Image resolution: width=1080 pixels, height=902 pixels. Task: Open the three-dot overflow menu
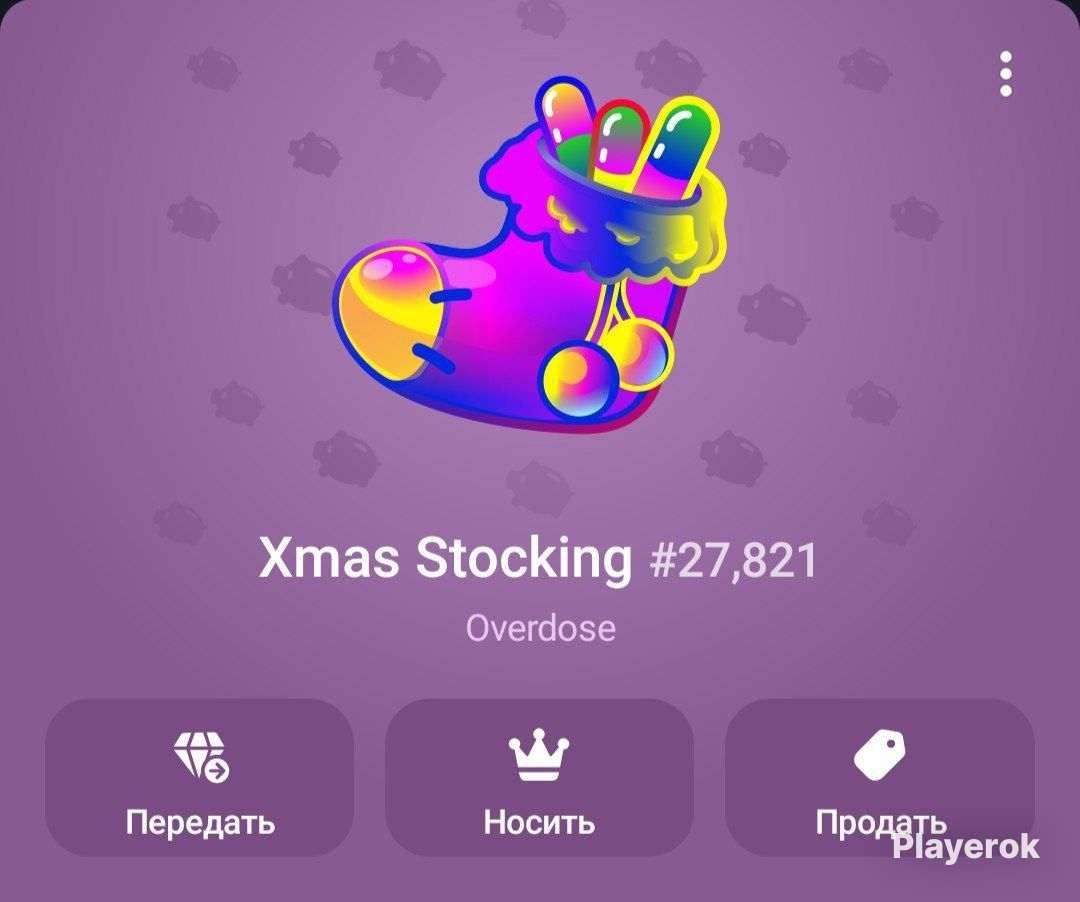pos(1006,74)
